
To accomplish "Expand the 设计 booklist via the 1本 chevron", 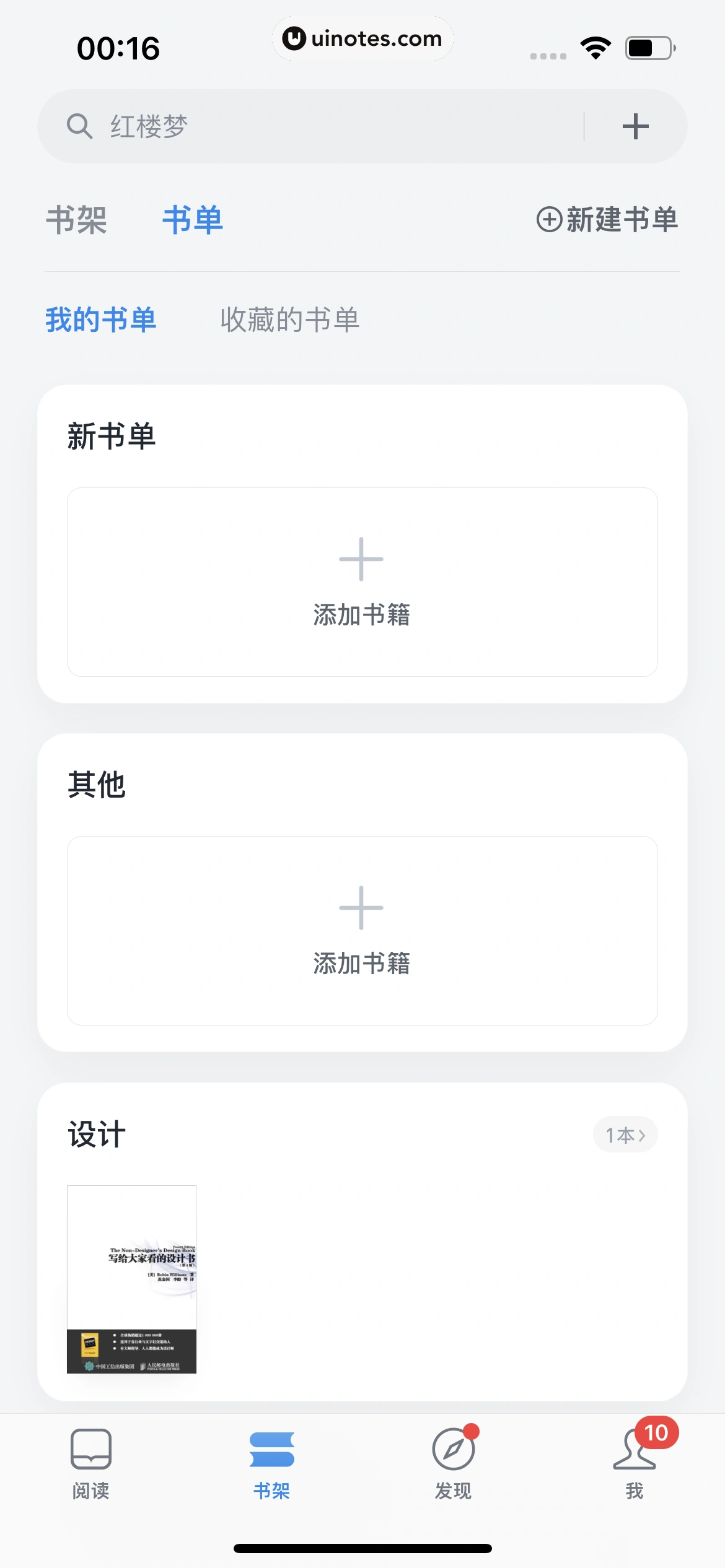I will point(625,1134).
